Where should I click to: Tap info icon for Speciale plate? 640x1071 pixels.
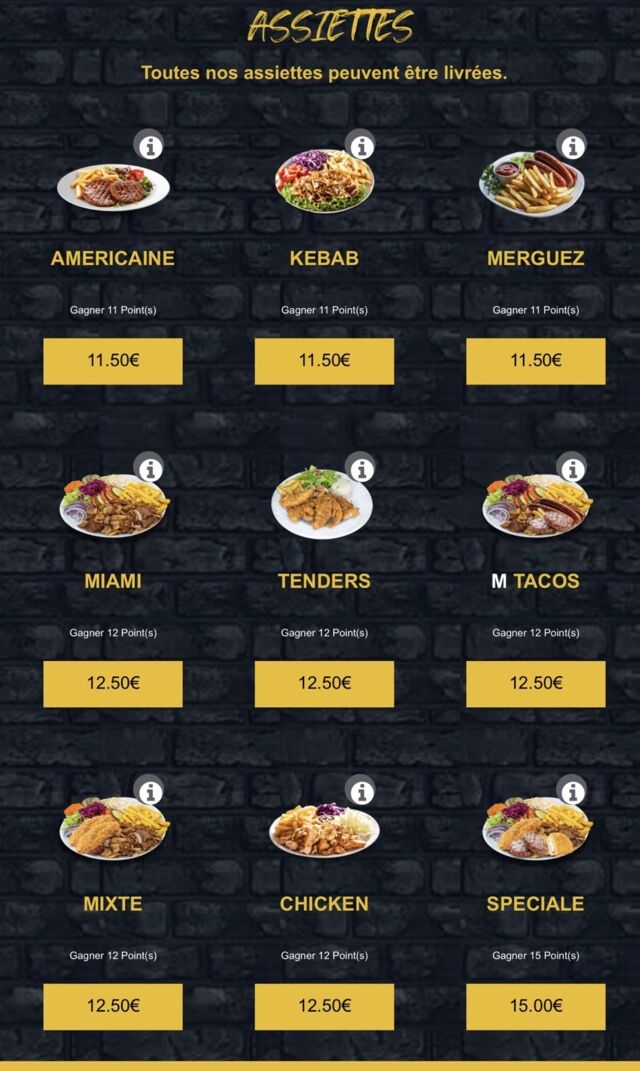tap(572, 792)
